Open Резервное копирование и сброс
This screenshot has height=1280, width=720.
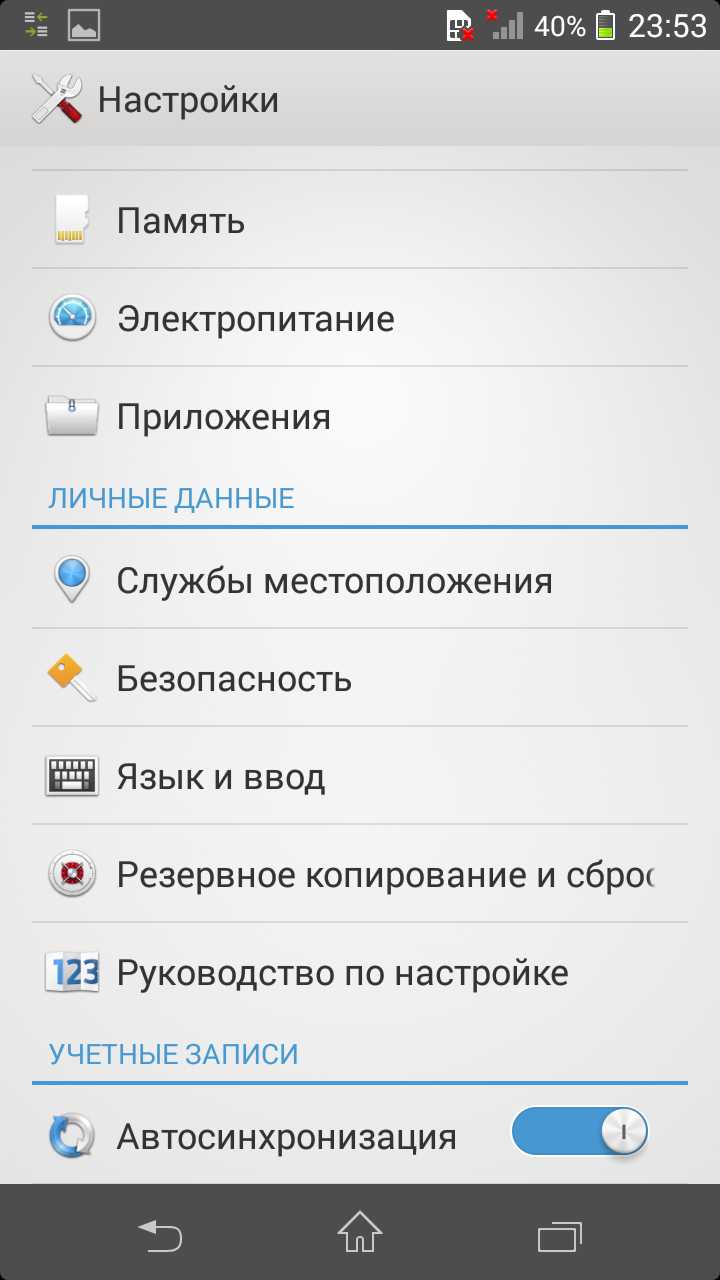pyautogui.click(x=360, y=874)
